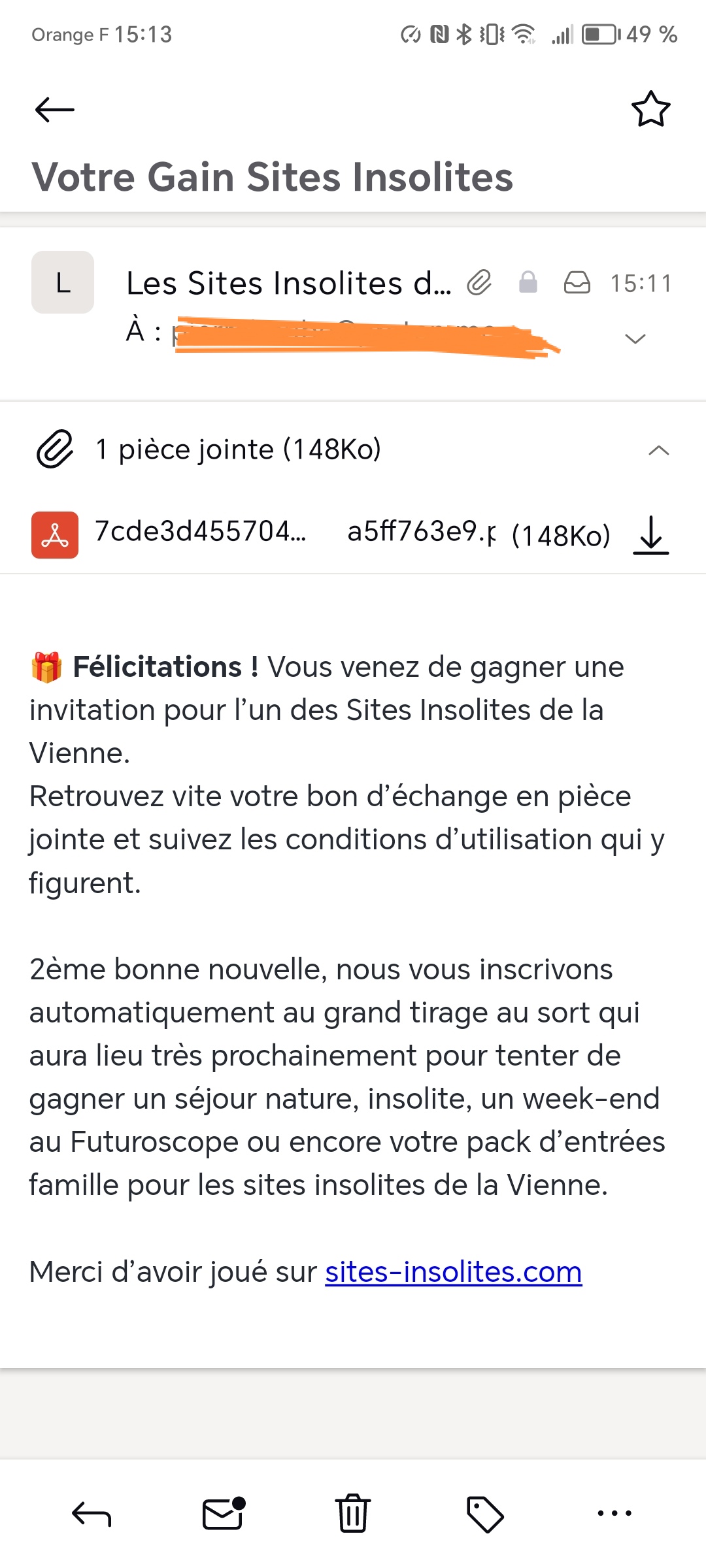Image resolution: width=706 pixels, height=1568 pixels.
Task: Star this email as favorite
Action: [650, 109]
